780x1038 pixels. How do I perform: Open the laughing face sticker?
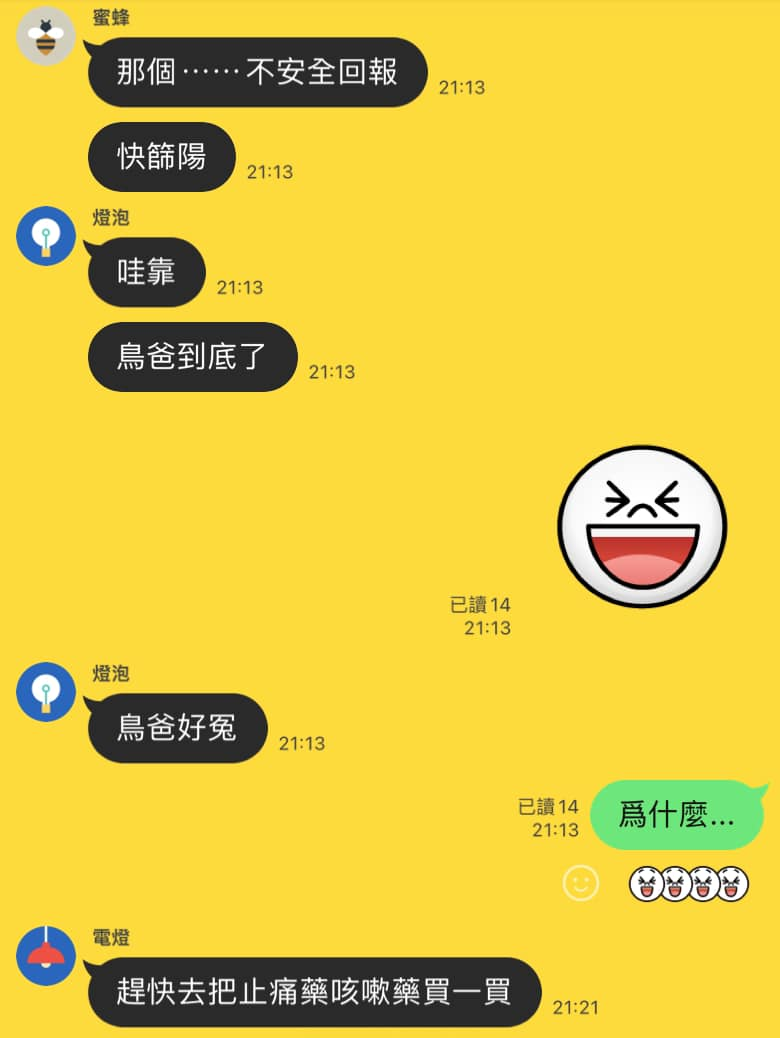coord(642,526)
